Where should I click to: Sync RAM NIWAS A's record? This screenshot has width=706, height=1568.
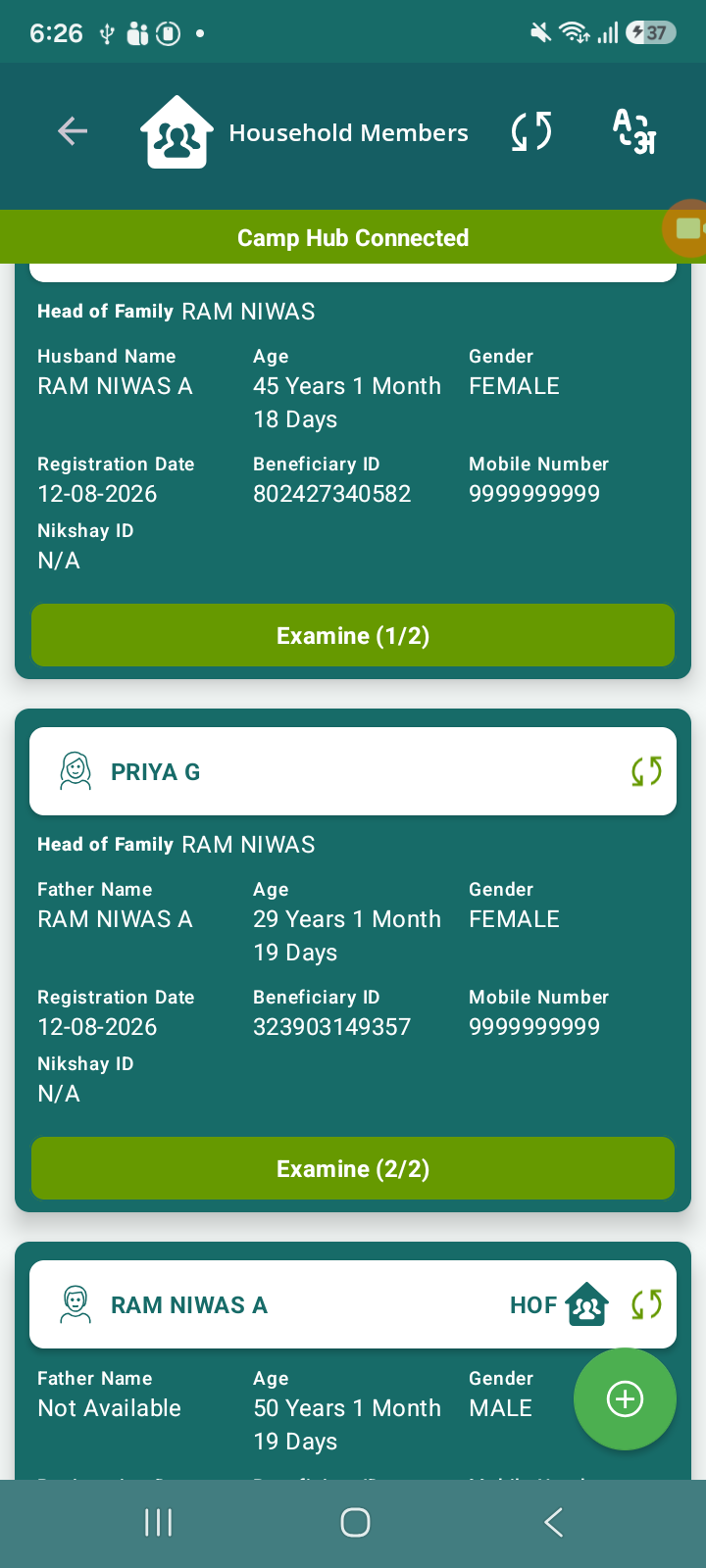pos(646,1304)
